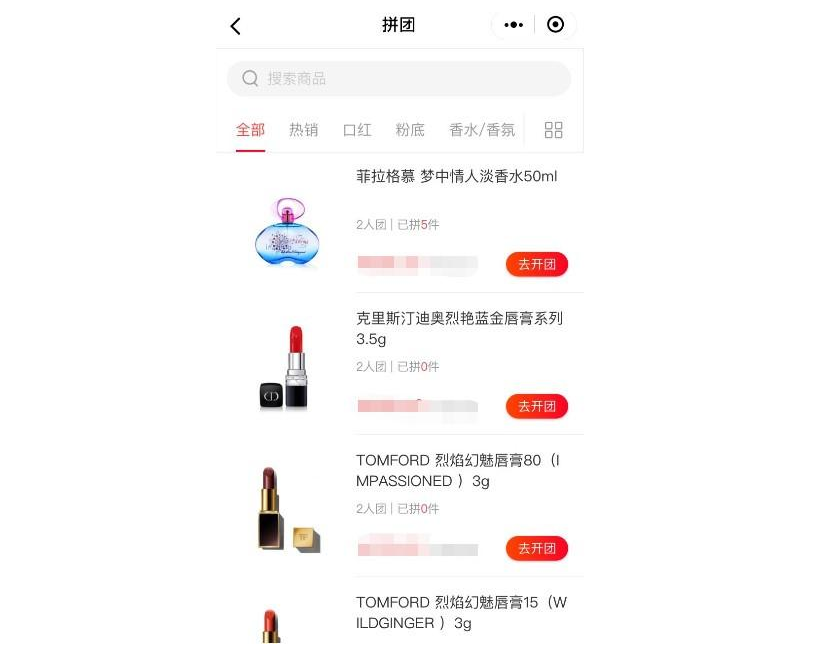Select the 全部 tab
The height and width of the screenshot is (647, 825).
[250, 130]
